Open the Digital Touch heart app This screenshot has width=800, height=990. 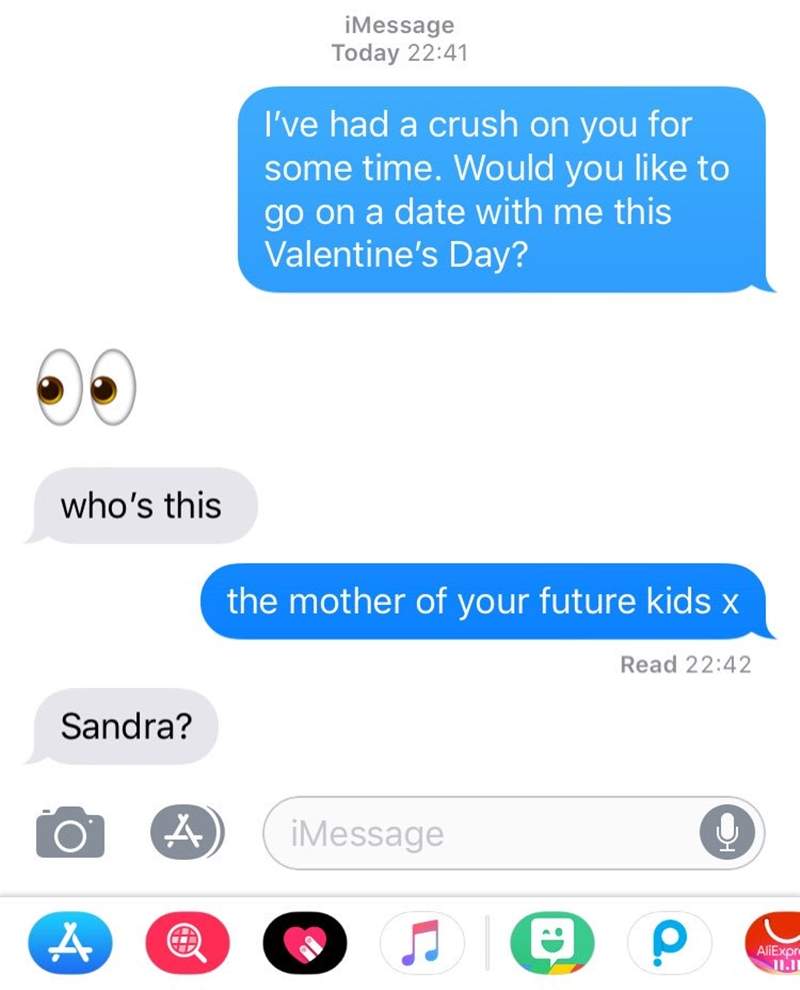click(305, 942)
